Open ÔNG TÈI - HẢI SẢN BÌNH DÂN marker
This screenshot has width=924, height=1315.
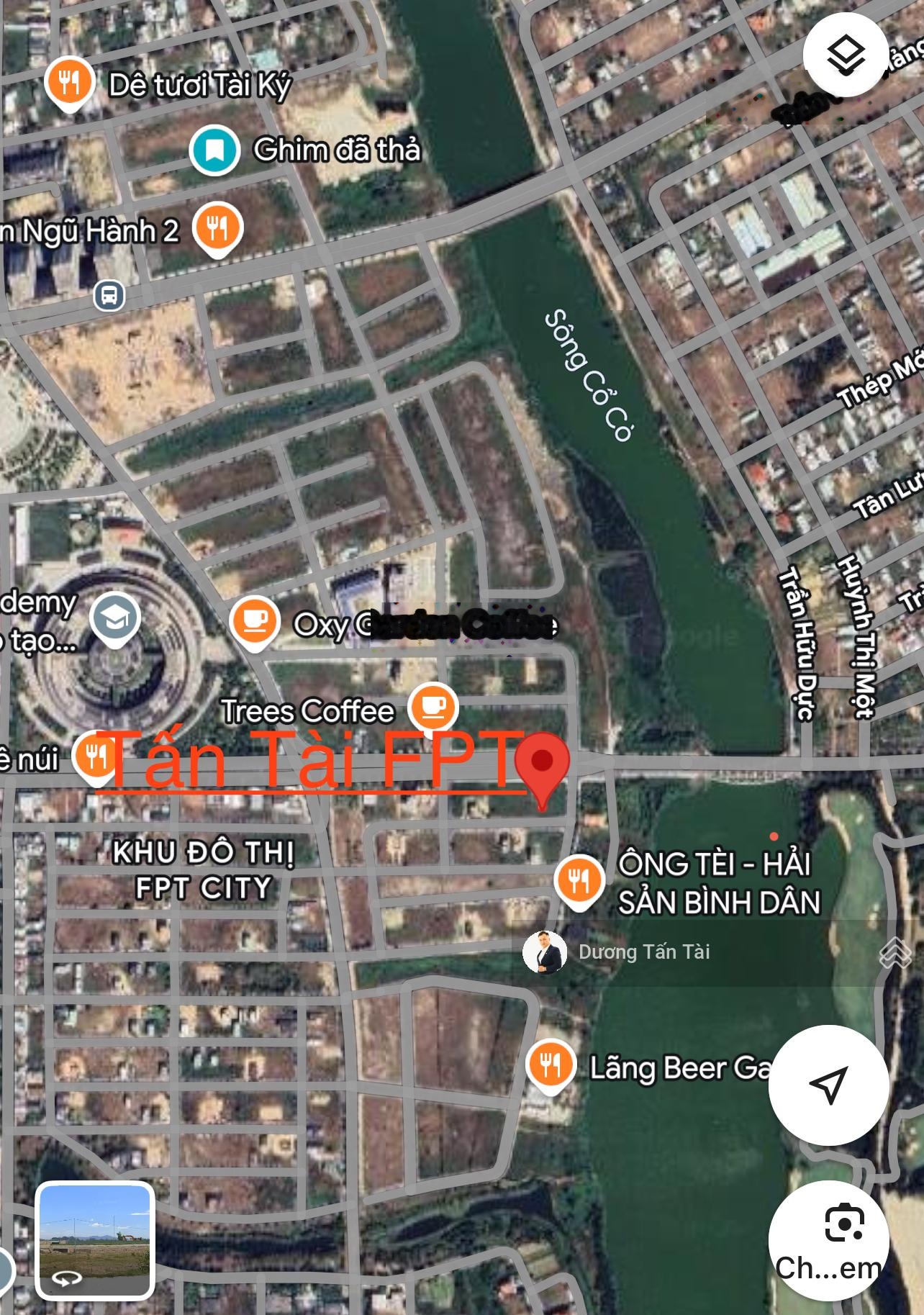tap(579, 880)
